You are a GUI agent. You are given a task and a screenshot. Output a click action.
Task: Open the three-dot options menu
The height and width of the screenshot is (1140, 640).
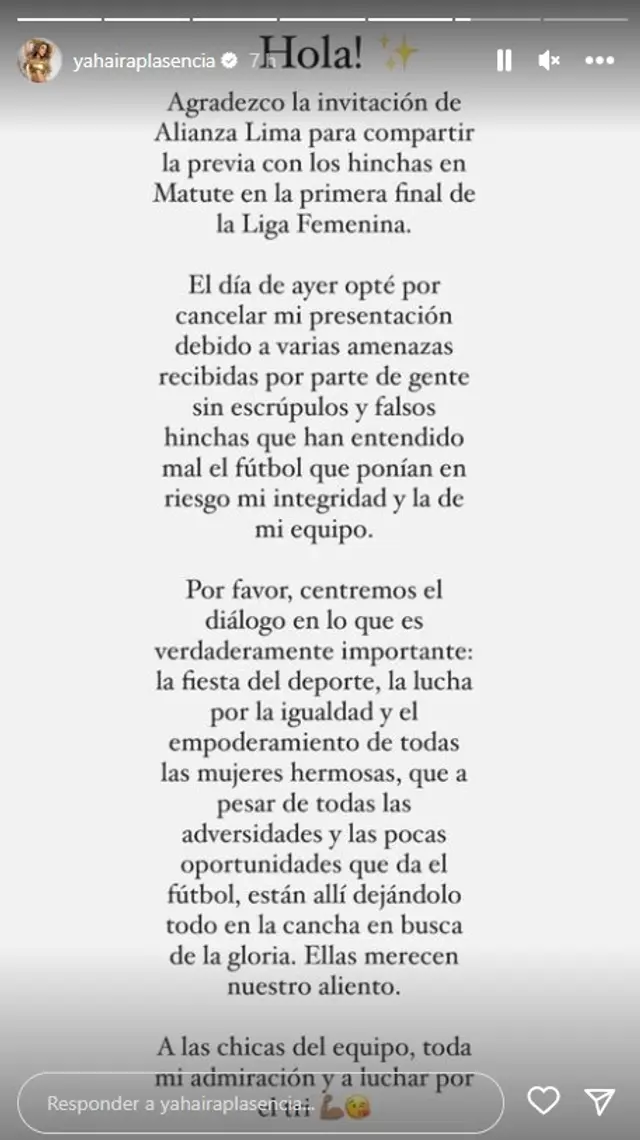pos(599,61)
